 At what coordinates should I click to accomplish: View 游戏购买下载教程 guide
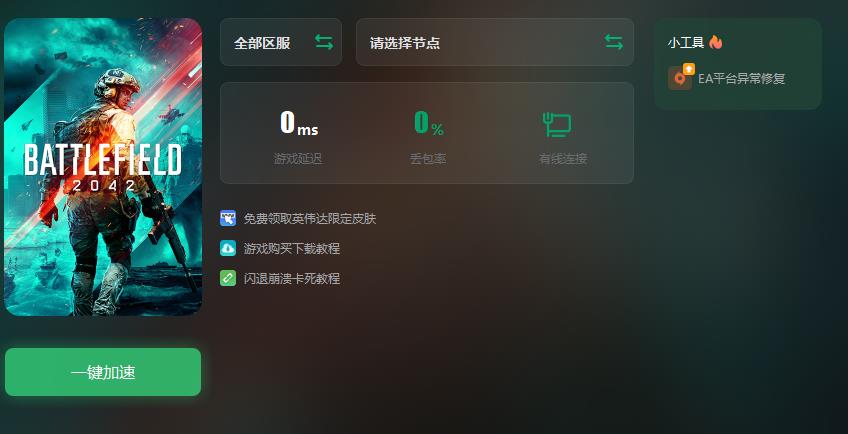coord(290,248)
